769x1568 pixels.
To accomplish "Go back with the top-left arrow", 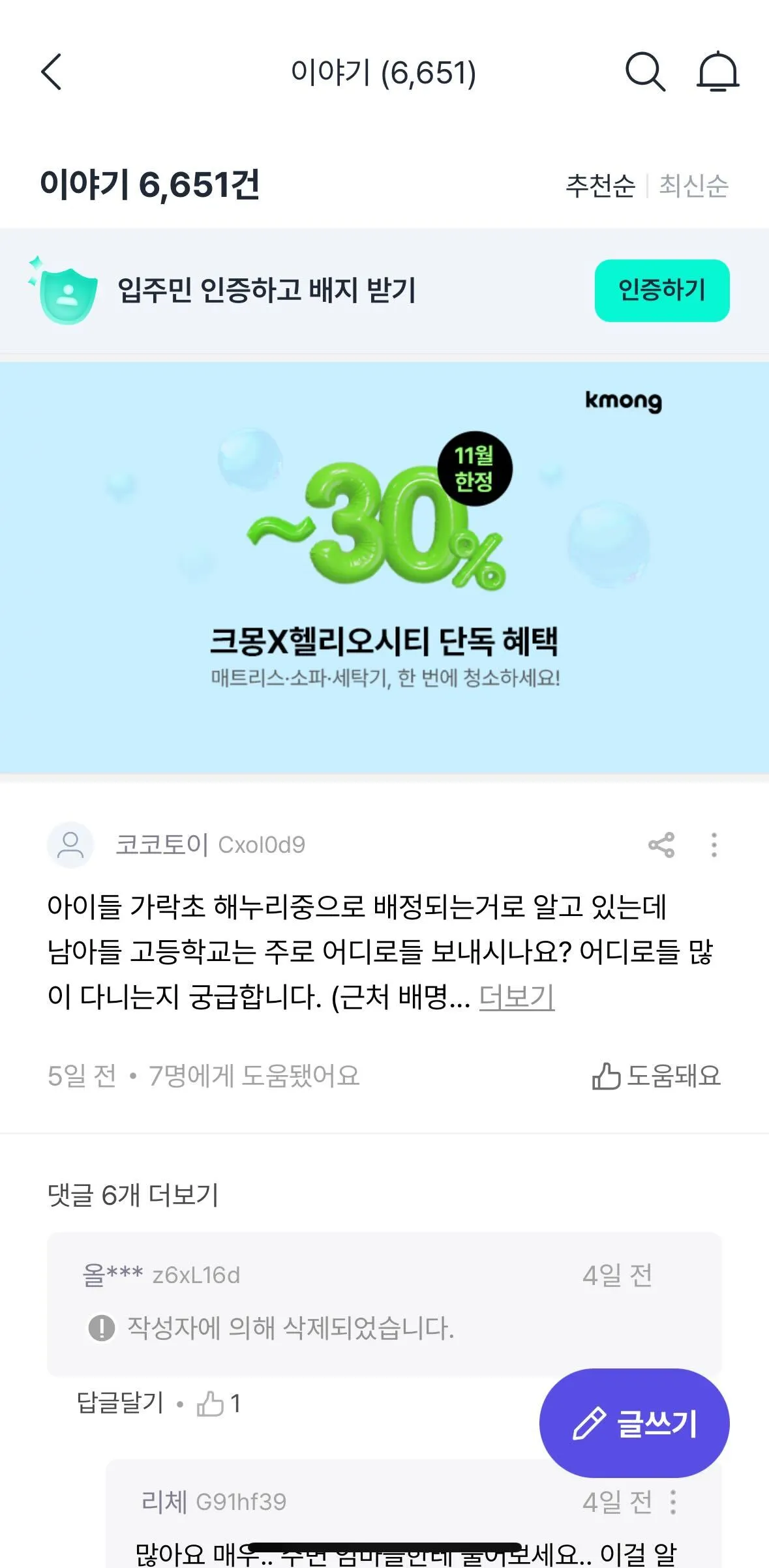I will pyautogui.click(x=52, y=72).
